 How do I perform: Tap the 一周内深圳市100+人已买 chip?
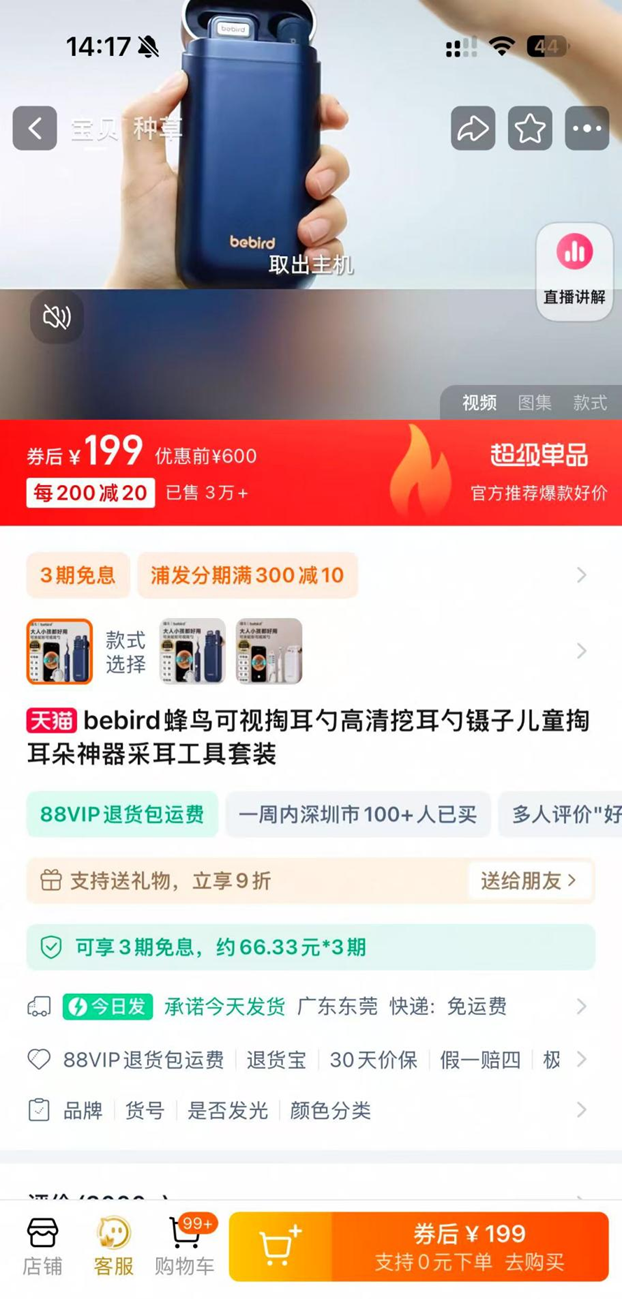coord(357,814)
